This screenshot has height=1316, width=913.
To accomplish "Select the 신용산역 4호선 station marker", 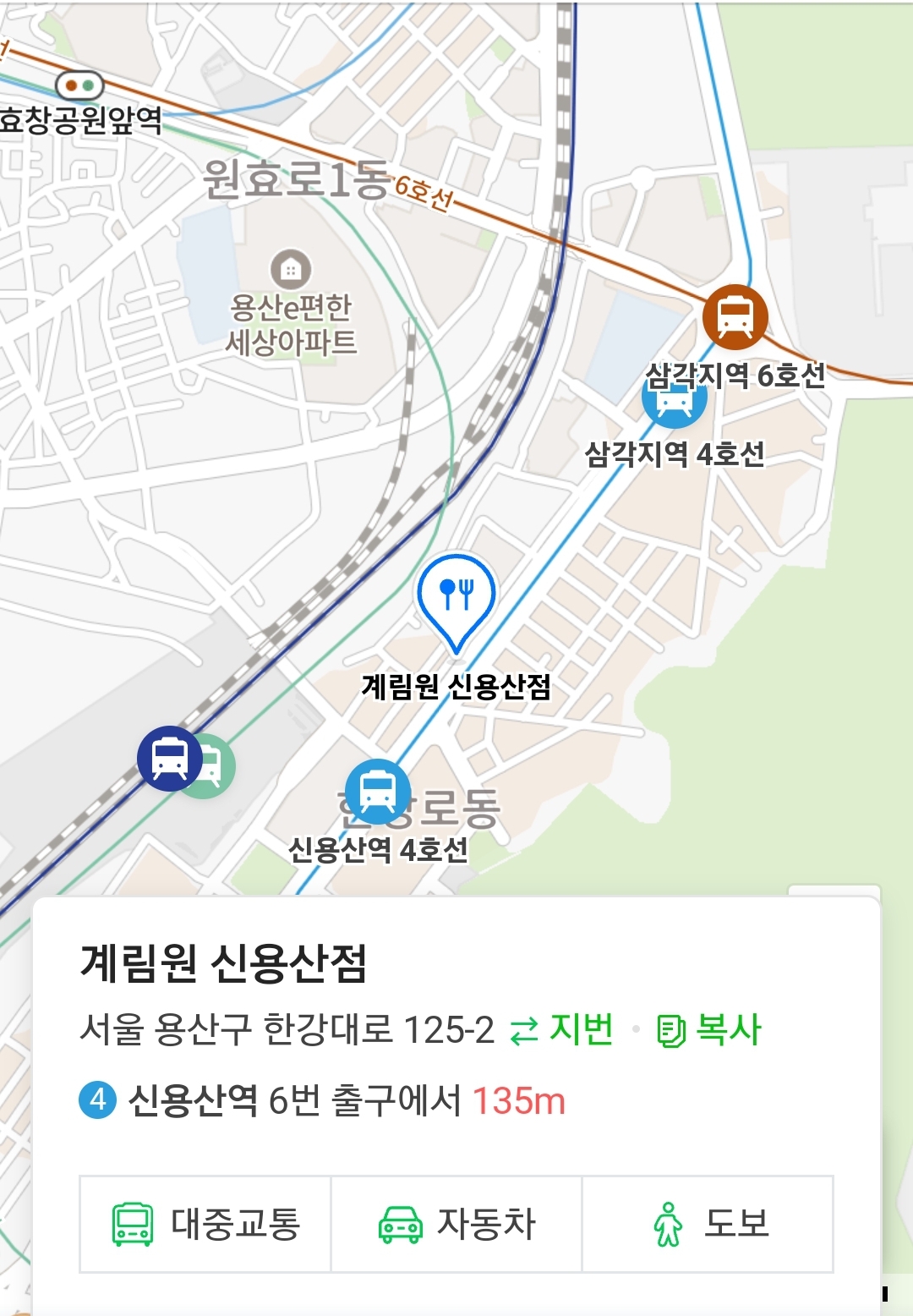I will coord(378,792).
